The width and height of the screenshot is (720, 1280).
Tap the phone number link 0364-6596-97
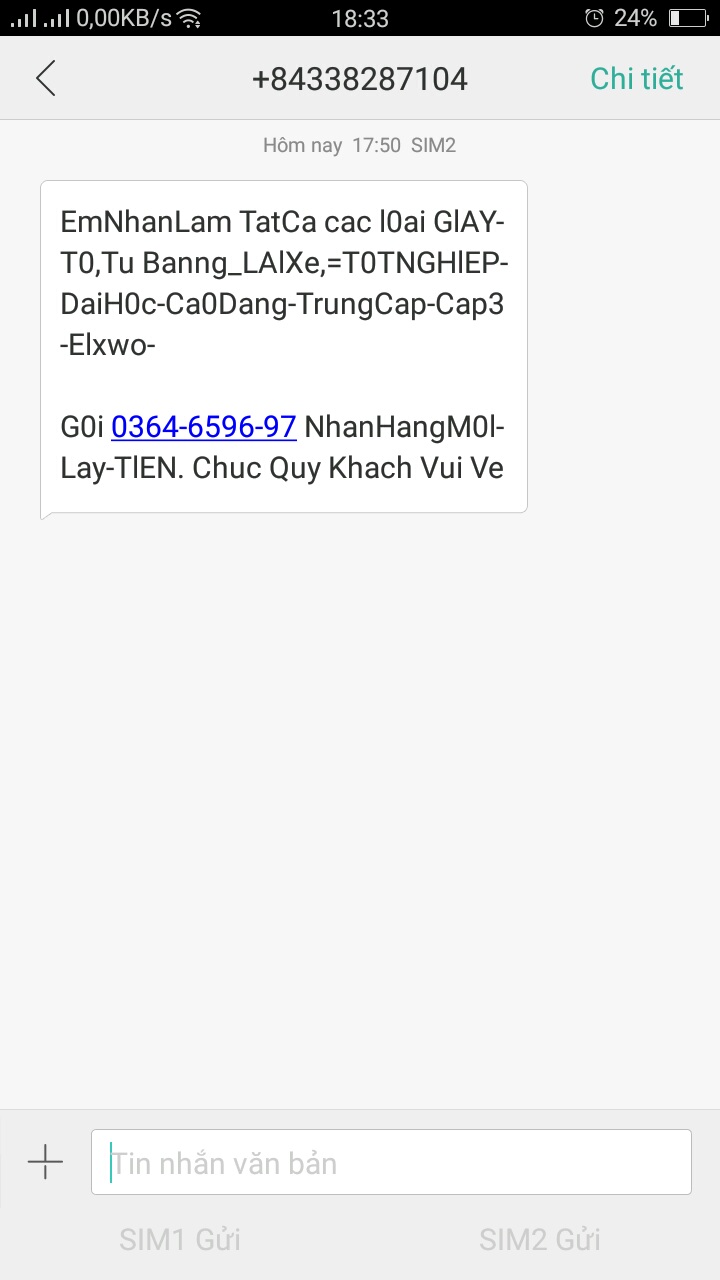coord(203,427)
